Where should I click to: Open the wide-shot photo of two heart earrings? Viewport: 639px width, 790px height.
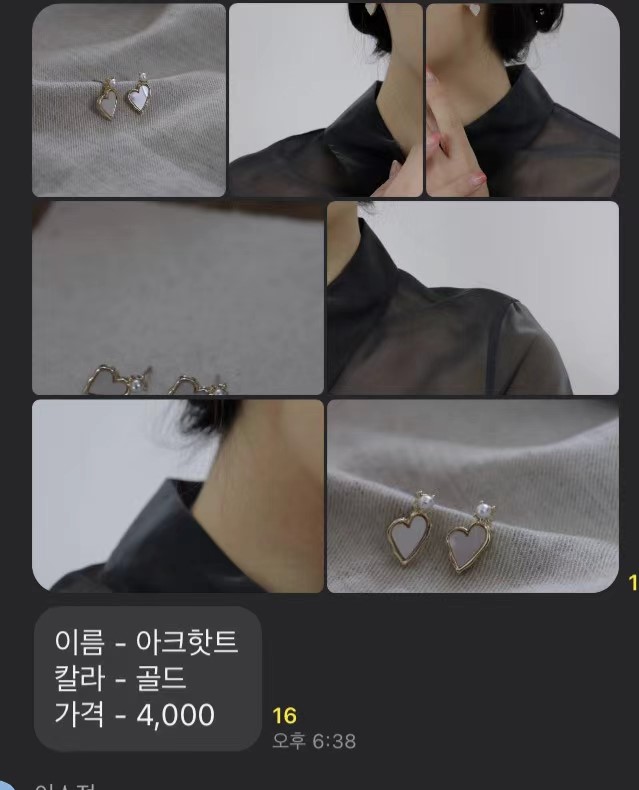(x=129, y=100)
